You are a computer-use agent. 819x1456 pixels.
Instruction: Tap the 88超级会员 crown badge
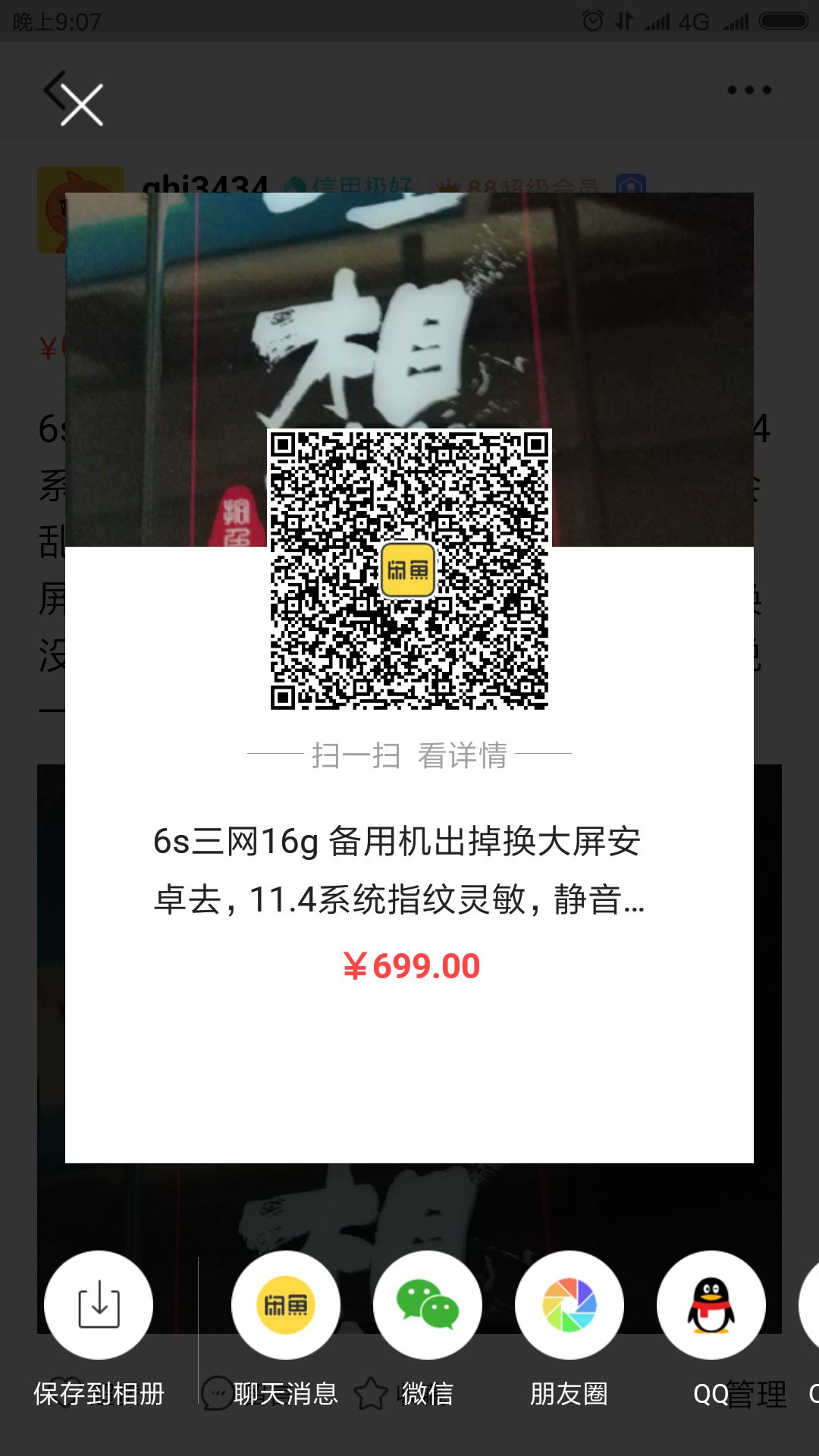tap(523, 186)
